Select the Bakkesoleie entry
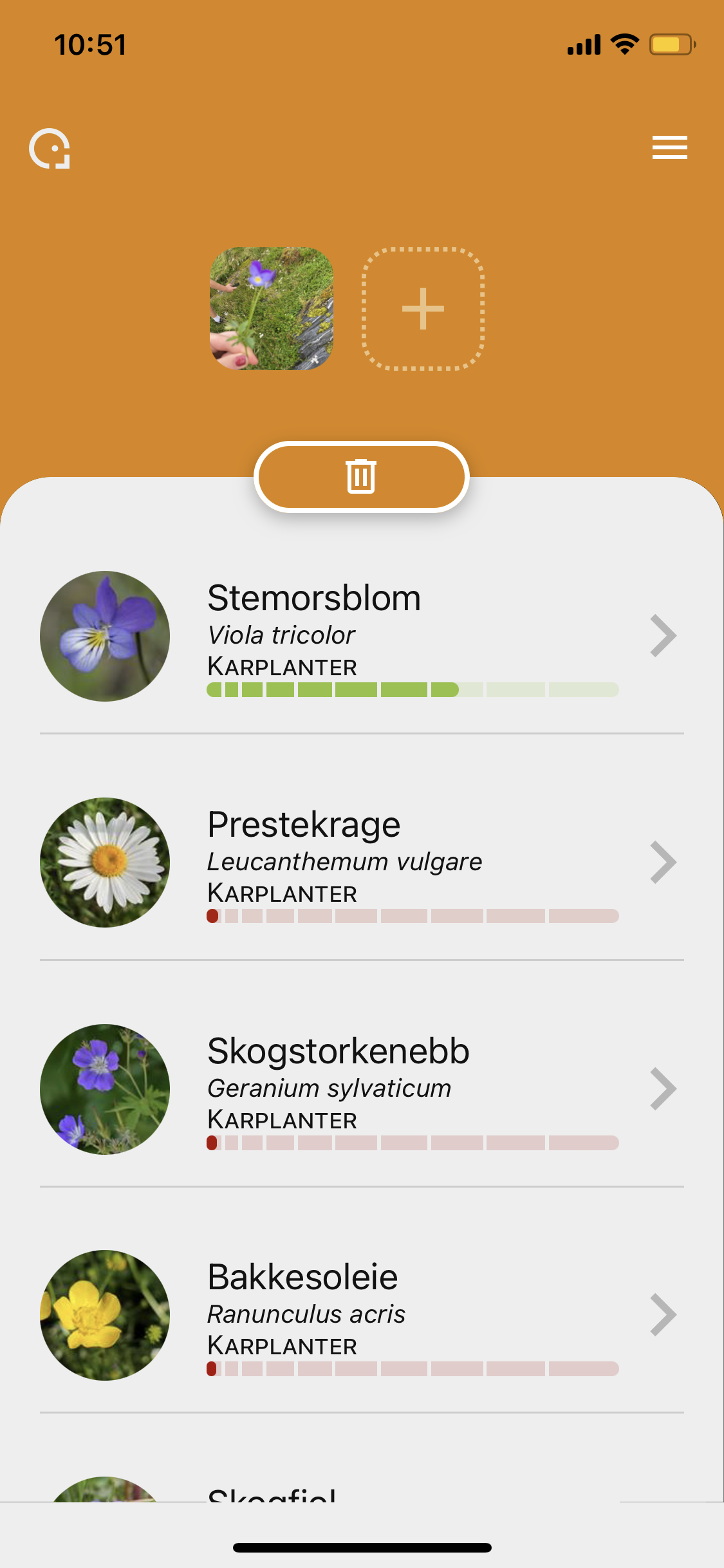Screen dimensions: 724x1568 click(x=362, y=1315)
